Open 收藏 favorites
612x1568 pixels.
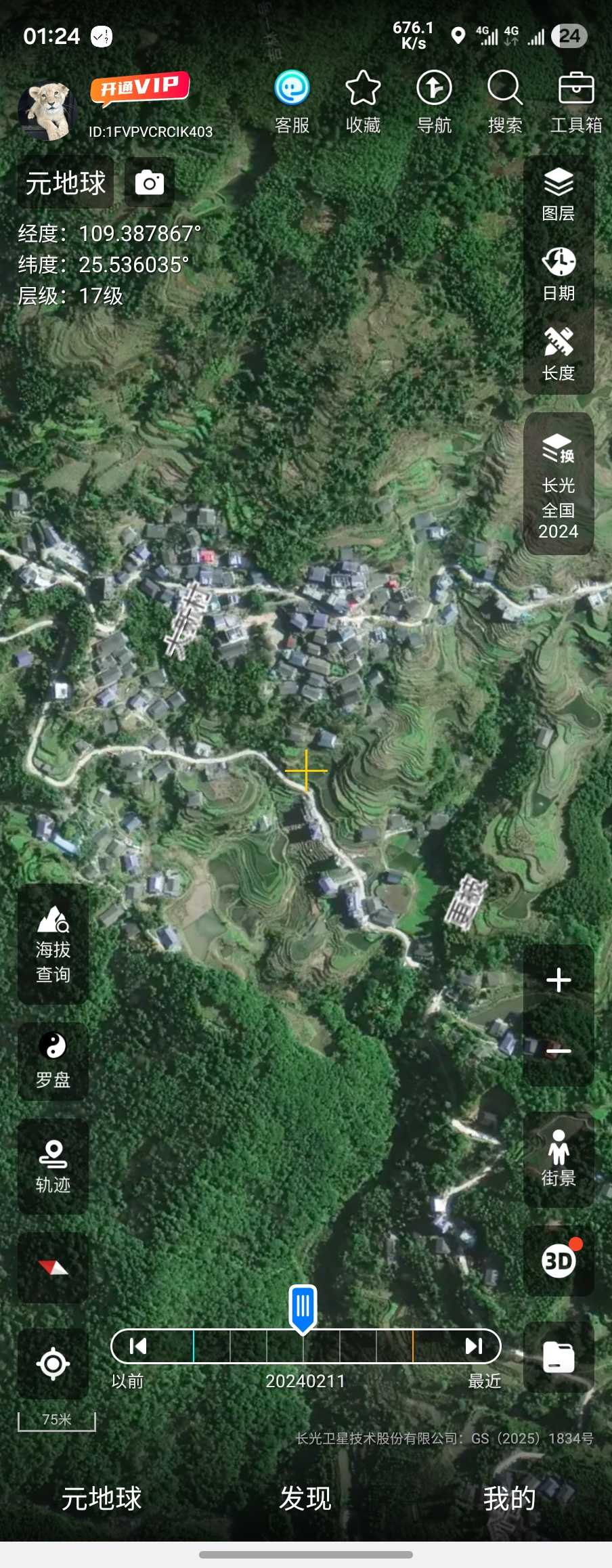(363, 102)
